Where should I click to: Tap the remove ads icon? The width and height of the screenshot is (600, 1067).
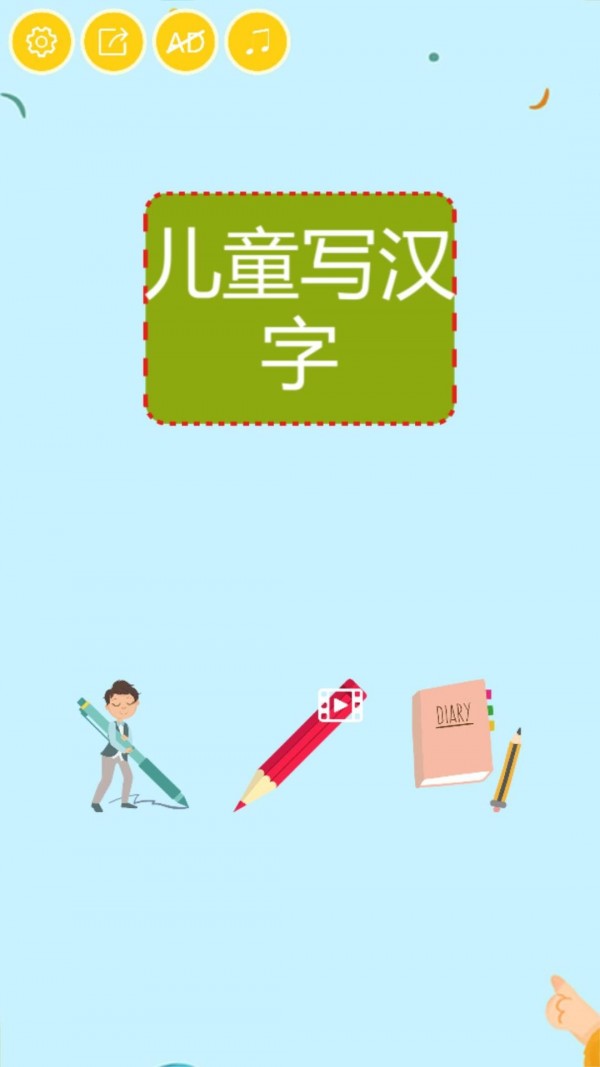tap(185, 42)
